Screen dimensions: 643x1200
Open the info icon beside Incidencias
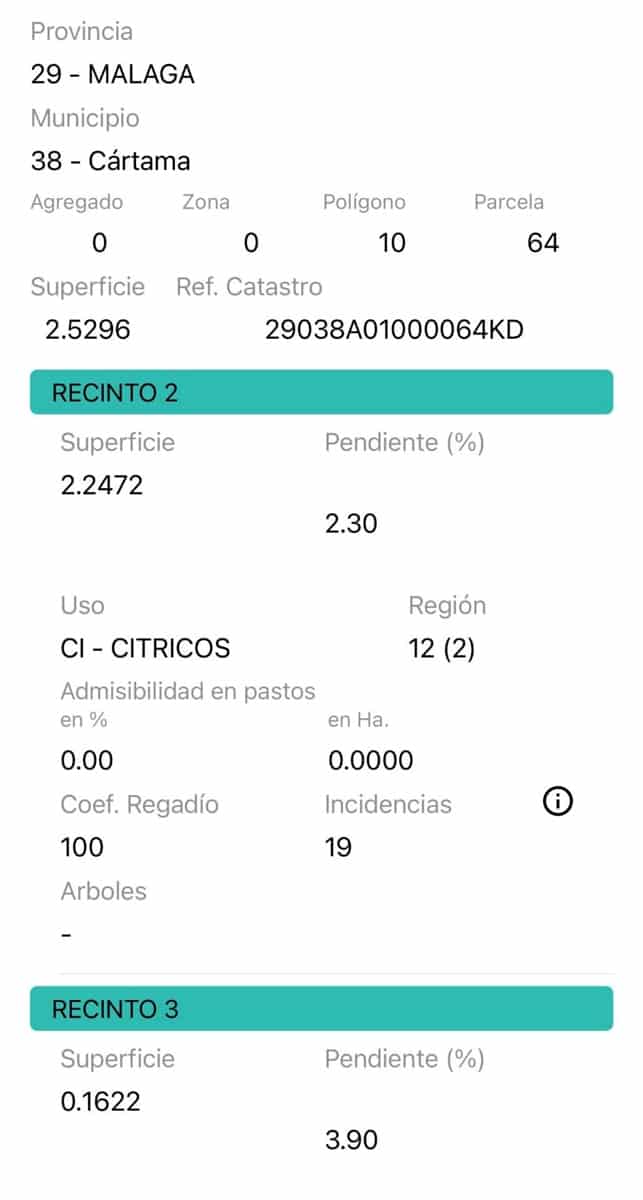click(558, 801)
